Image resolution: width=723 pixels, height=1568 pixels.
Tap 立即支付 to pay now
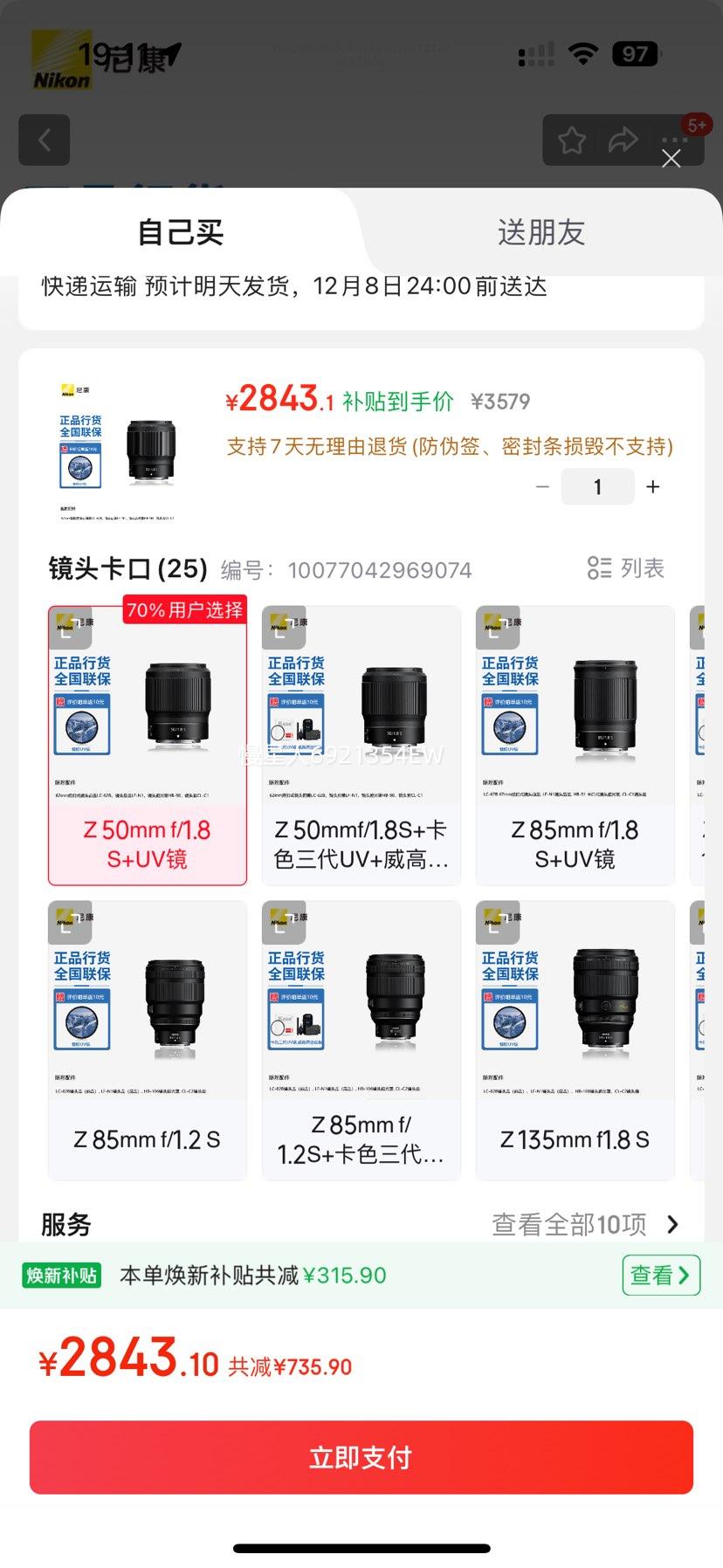click(361, 1457)
